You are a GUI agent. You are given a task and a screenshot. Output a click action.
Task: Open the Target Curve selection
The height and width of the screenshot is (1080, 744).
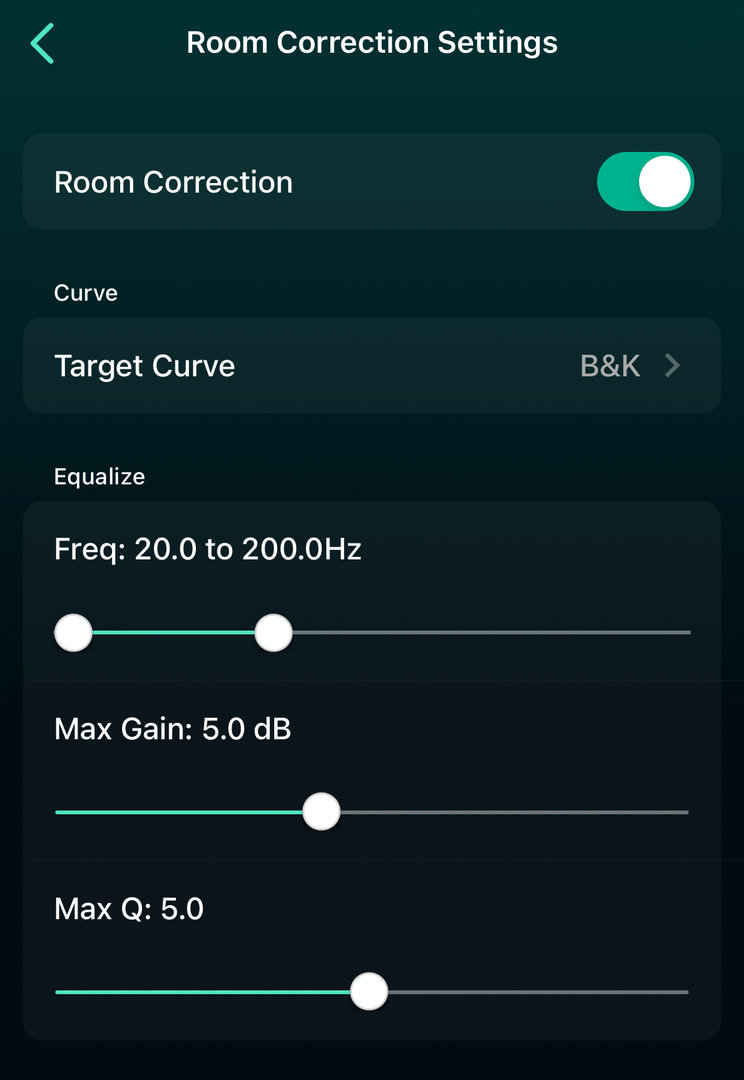[x=371, y=366]
